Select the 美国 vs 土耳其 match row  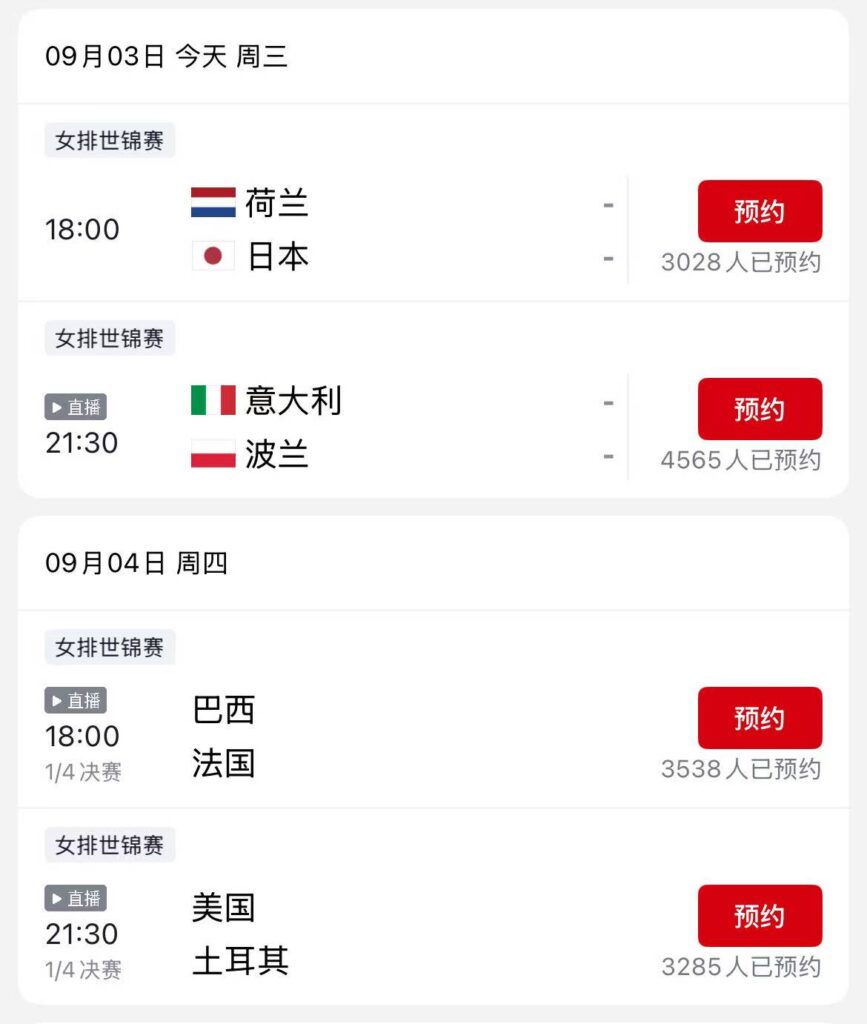400,935
